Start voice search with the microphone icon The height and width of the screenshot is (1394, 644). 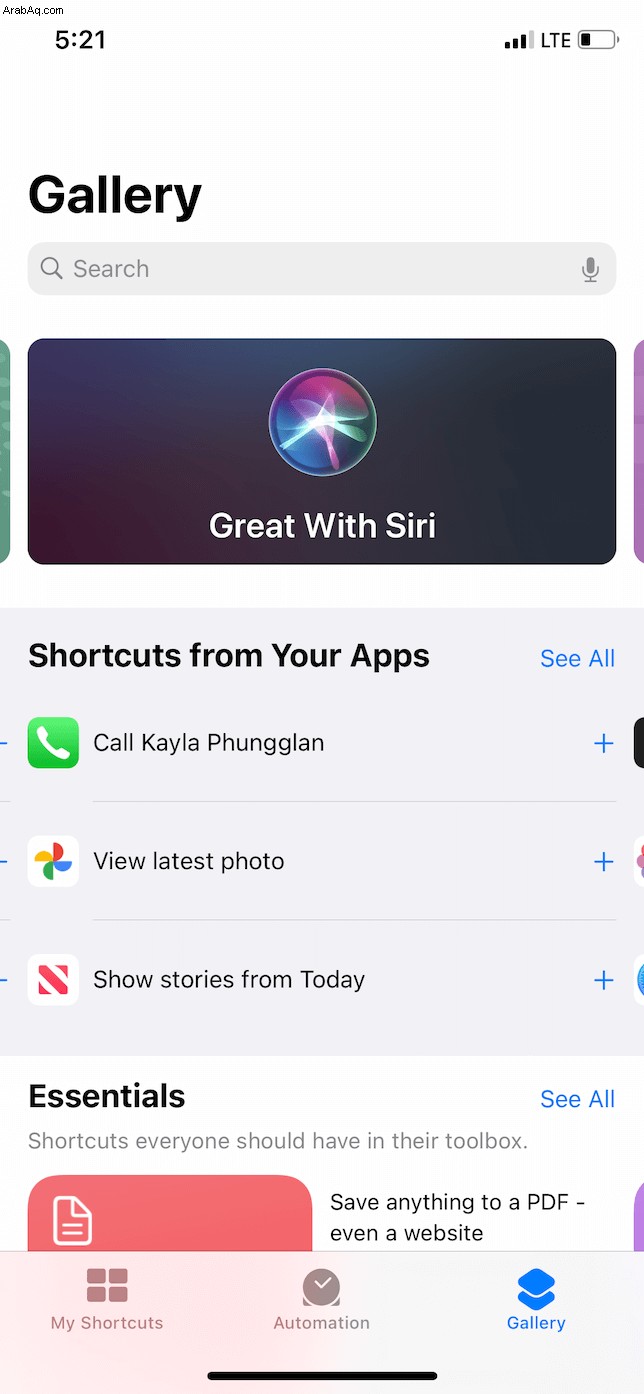pyautogui.click(x=590, y=269)
